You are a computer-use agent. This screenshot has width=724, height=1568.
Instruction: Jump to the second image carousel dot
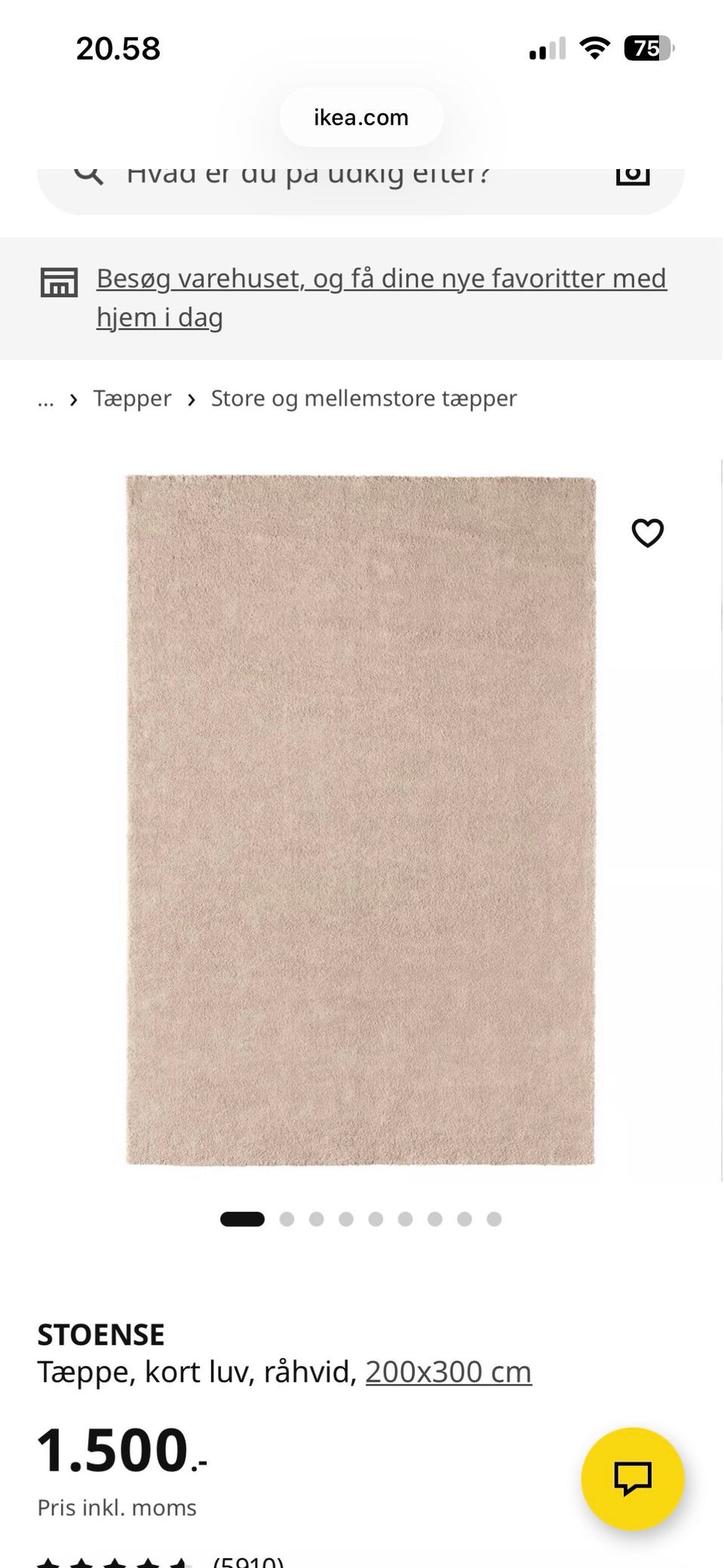(x=287, y=1219)
